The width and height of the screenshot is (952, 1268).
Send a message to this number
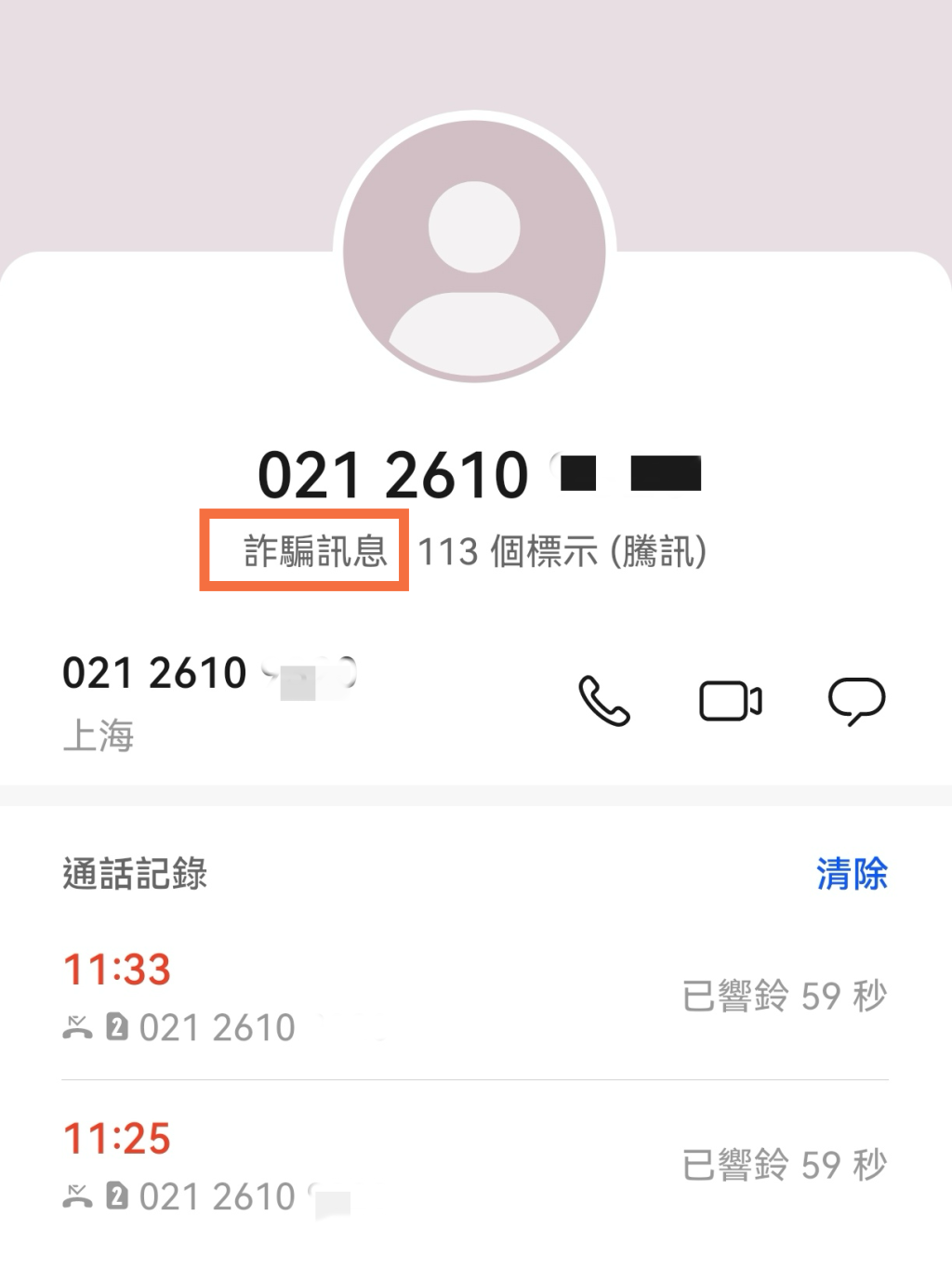[856, 701]
